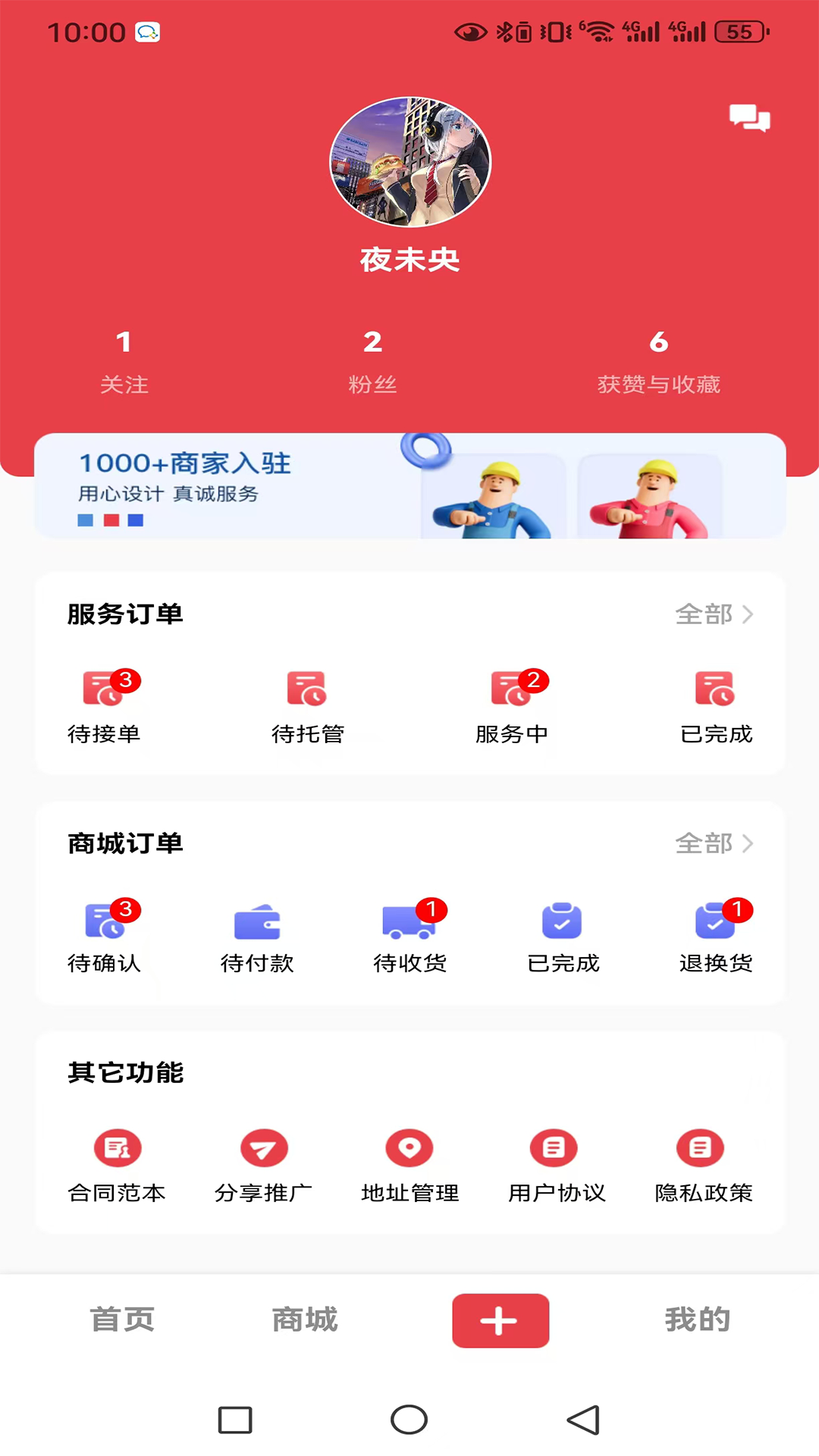The width and height of the screenshot is (819, 1456).
Task: Open 待确认 mall orders
Action: pos(104,937)
